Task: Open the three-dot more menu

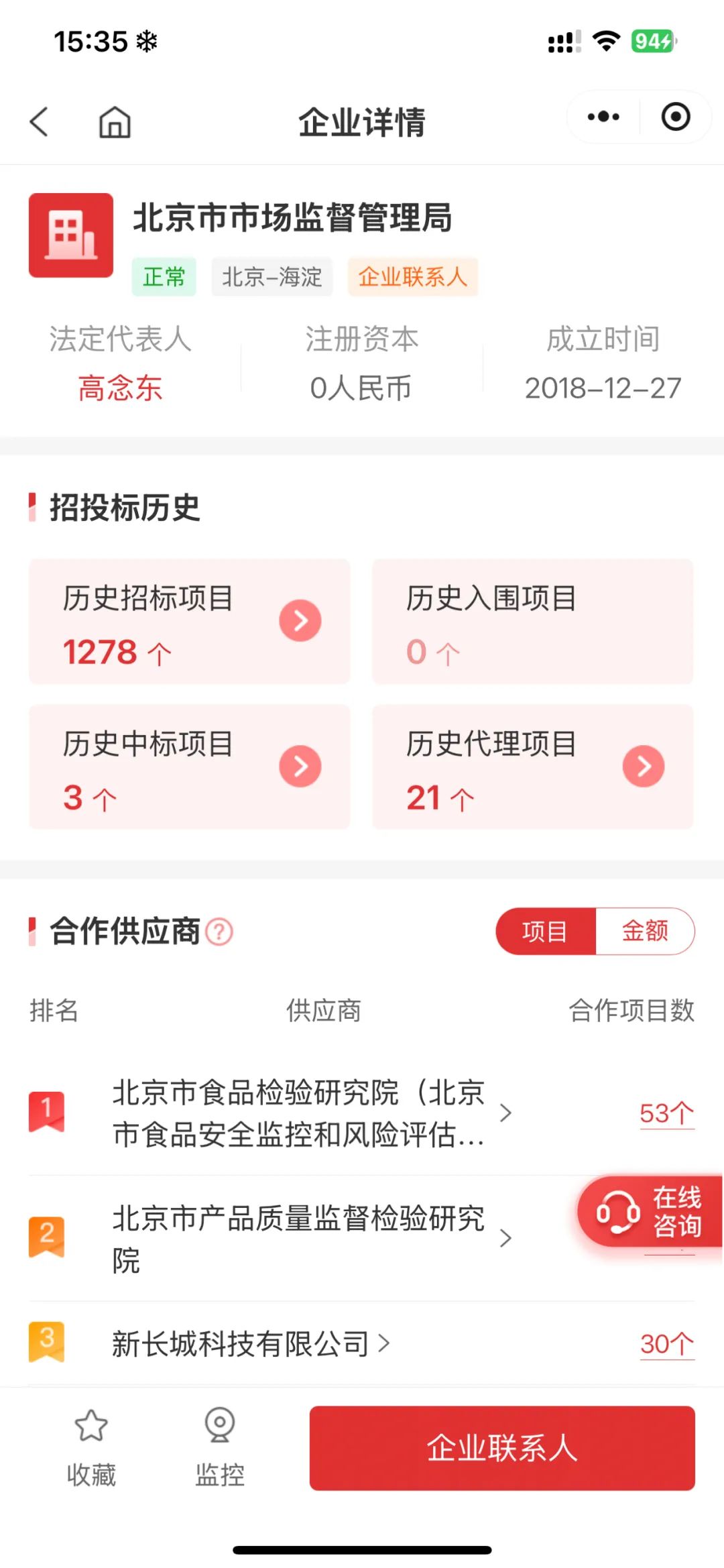Action: (603, 117)
